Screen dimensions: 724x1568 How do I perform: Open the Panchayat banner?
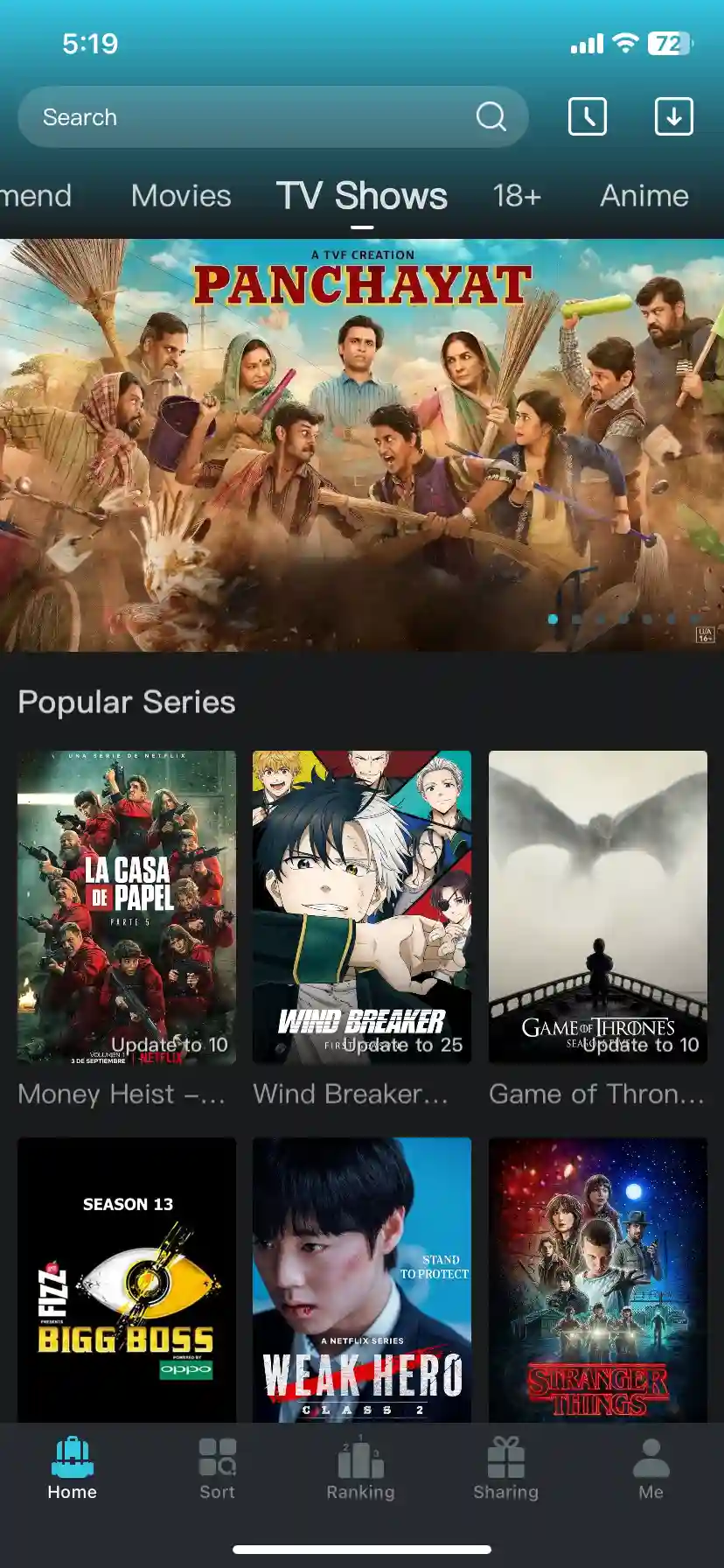pyautogui.click(x=362, y=445)
